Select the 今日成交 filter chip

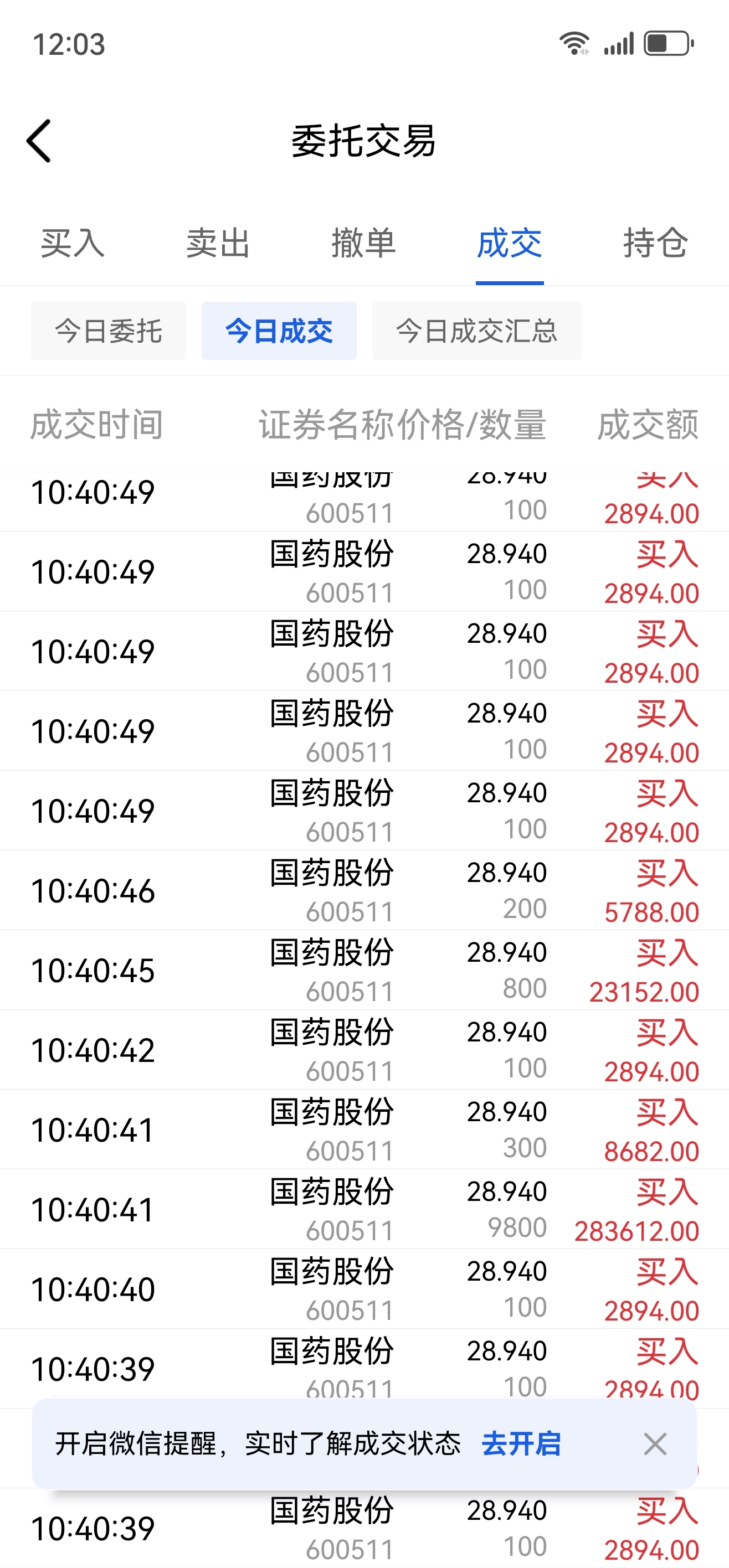click(x=279, y=331)
